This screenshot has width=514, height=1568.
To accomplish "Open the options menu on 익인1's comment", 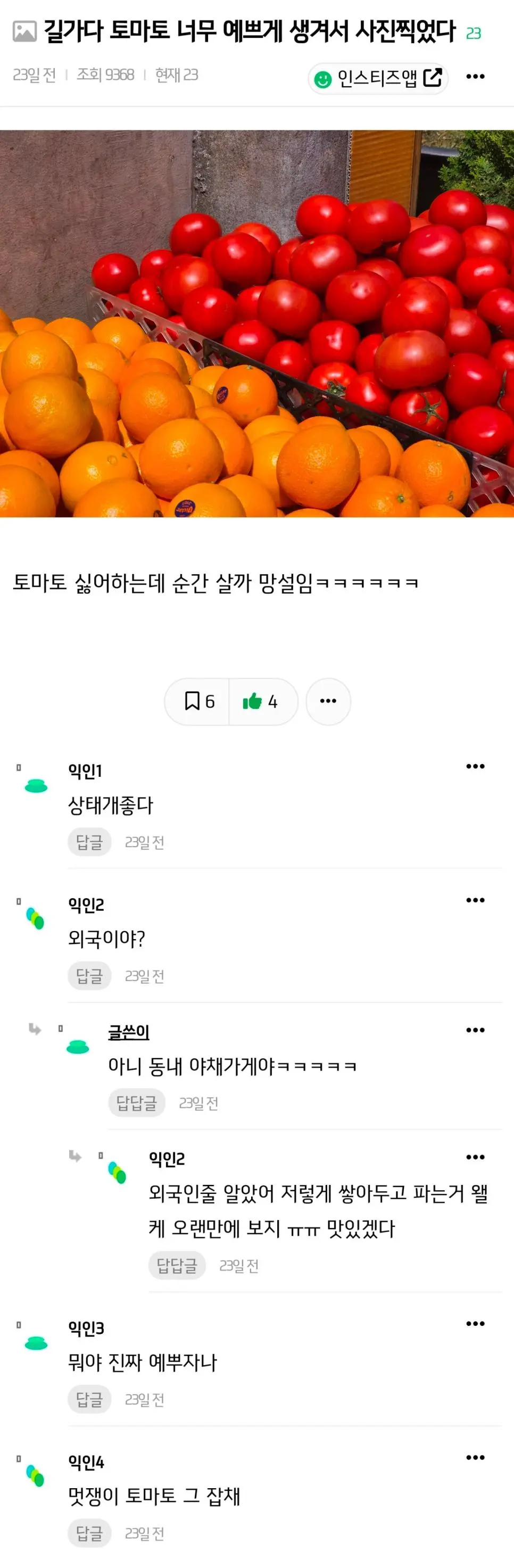I will [475, 766].
